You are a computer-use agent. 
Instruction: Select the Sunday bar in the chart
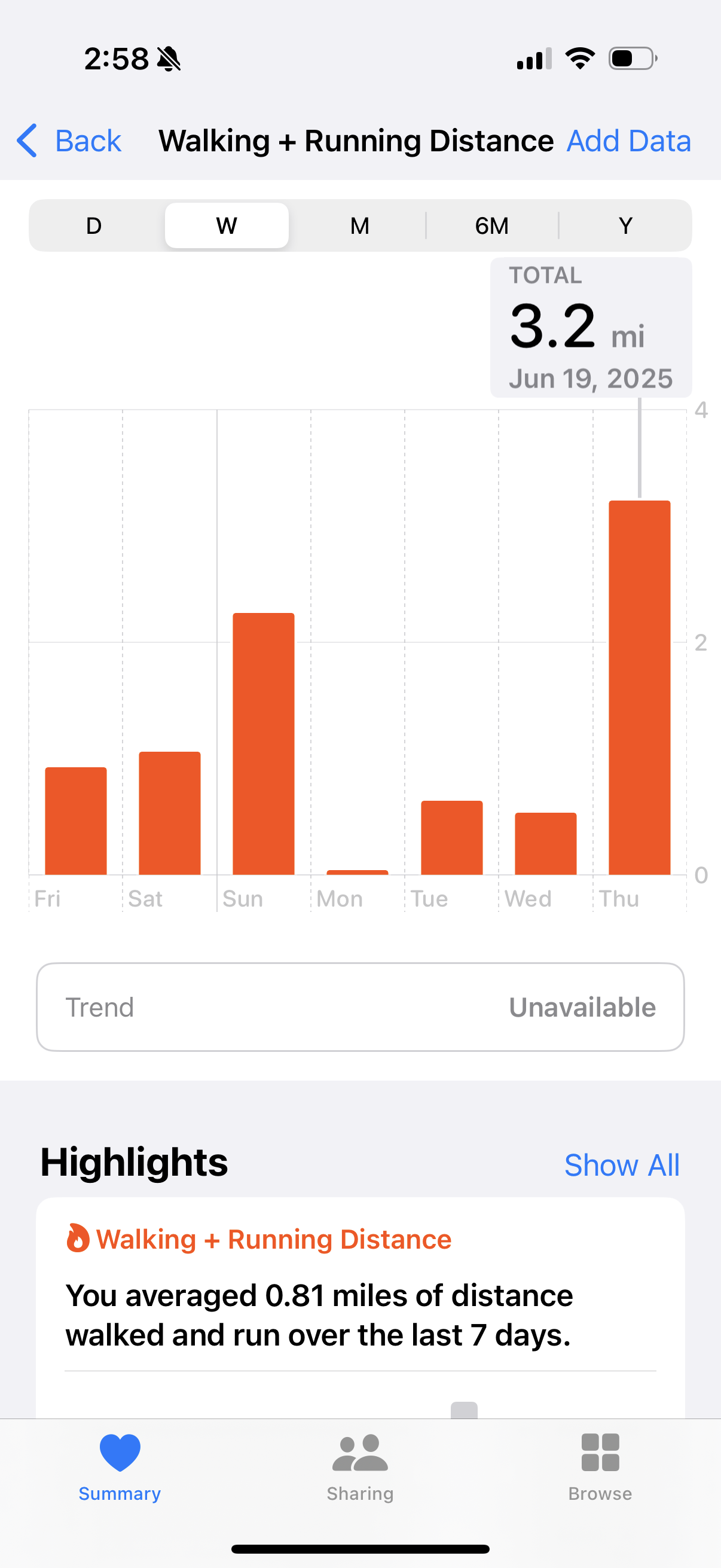(264, 743)
